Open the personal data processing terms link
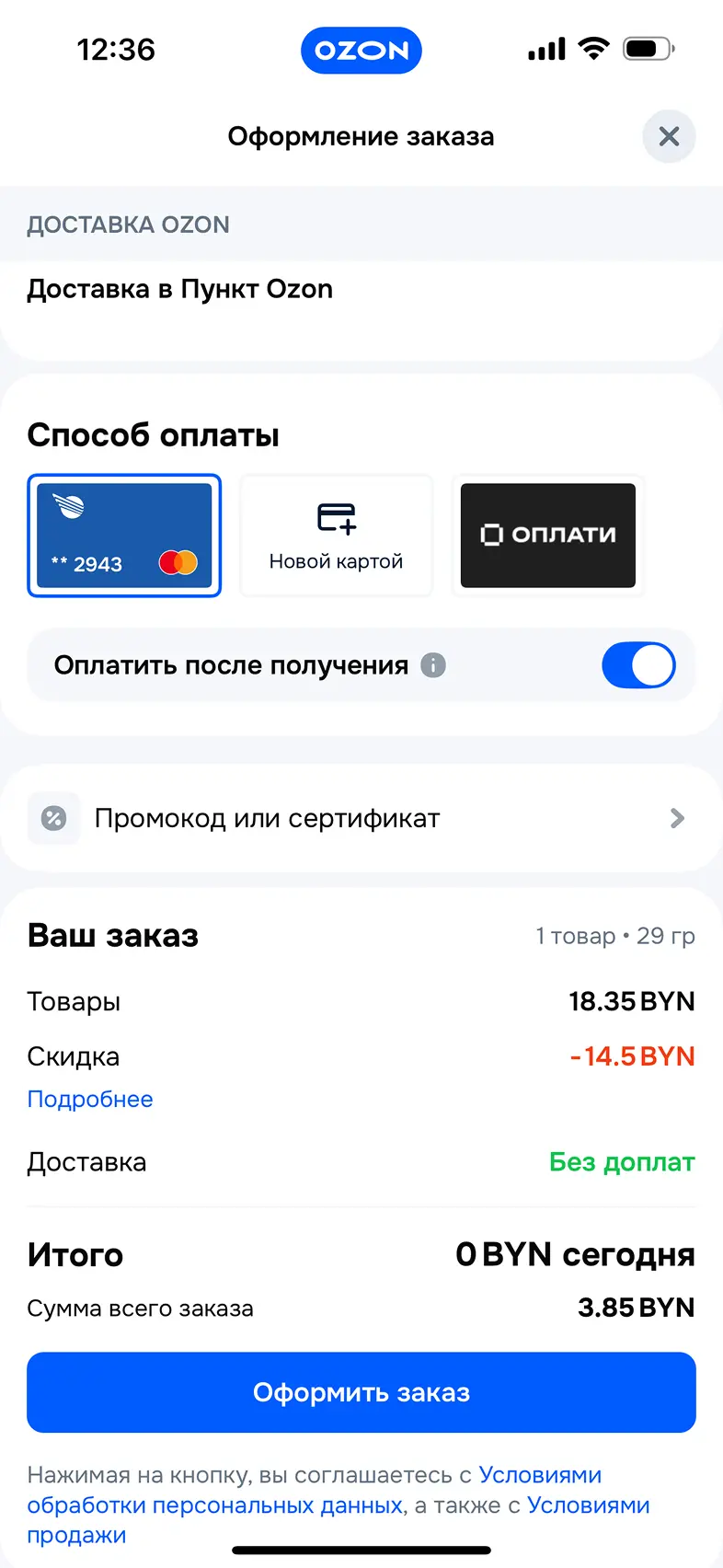 [x=215, y=1505]
